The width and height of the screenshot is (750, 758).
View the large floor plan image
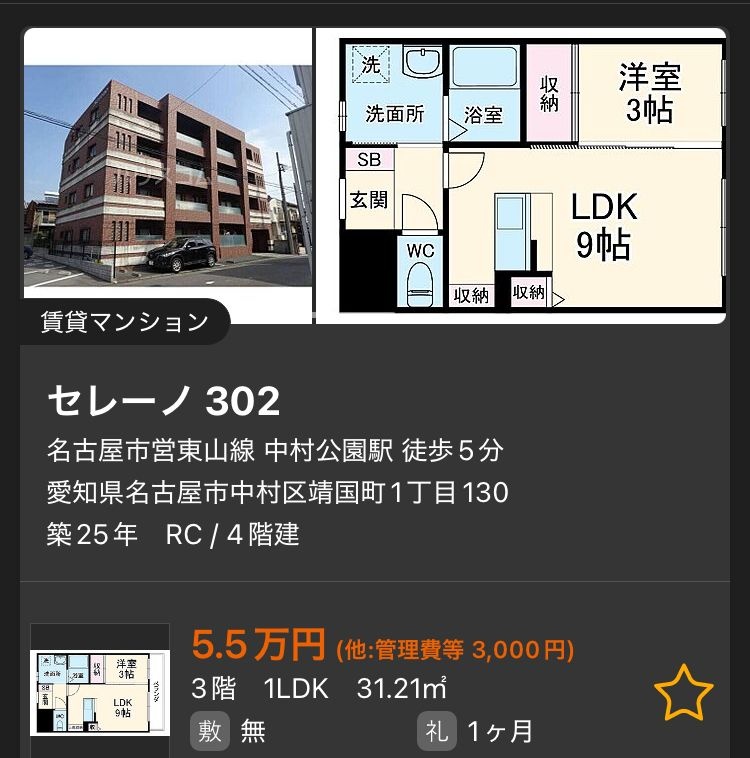(530, 176)
